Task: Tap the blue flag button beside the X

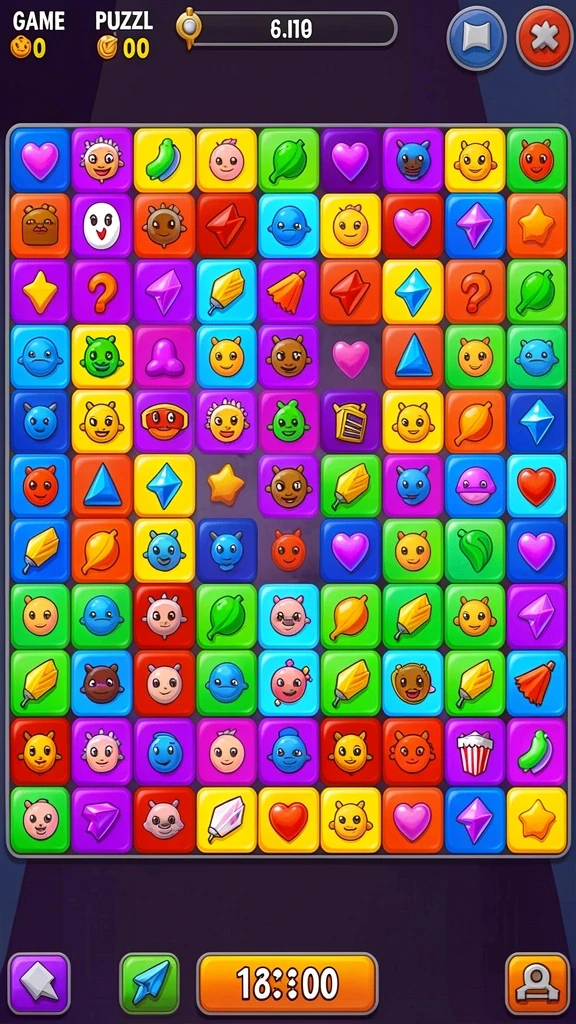Action: coord(476,38)
